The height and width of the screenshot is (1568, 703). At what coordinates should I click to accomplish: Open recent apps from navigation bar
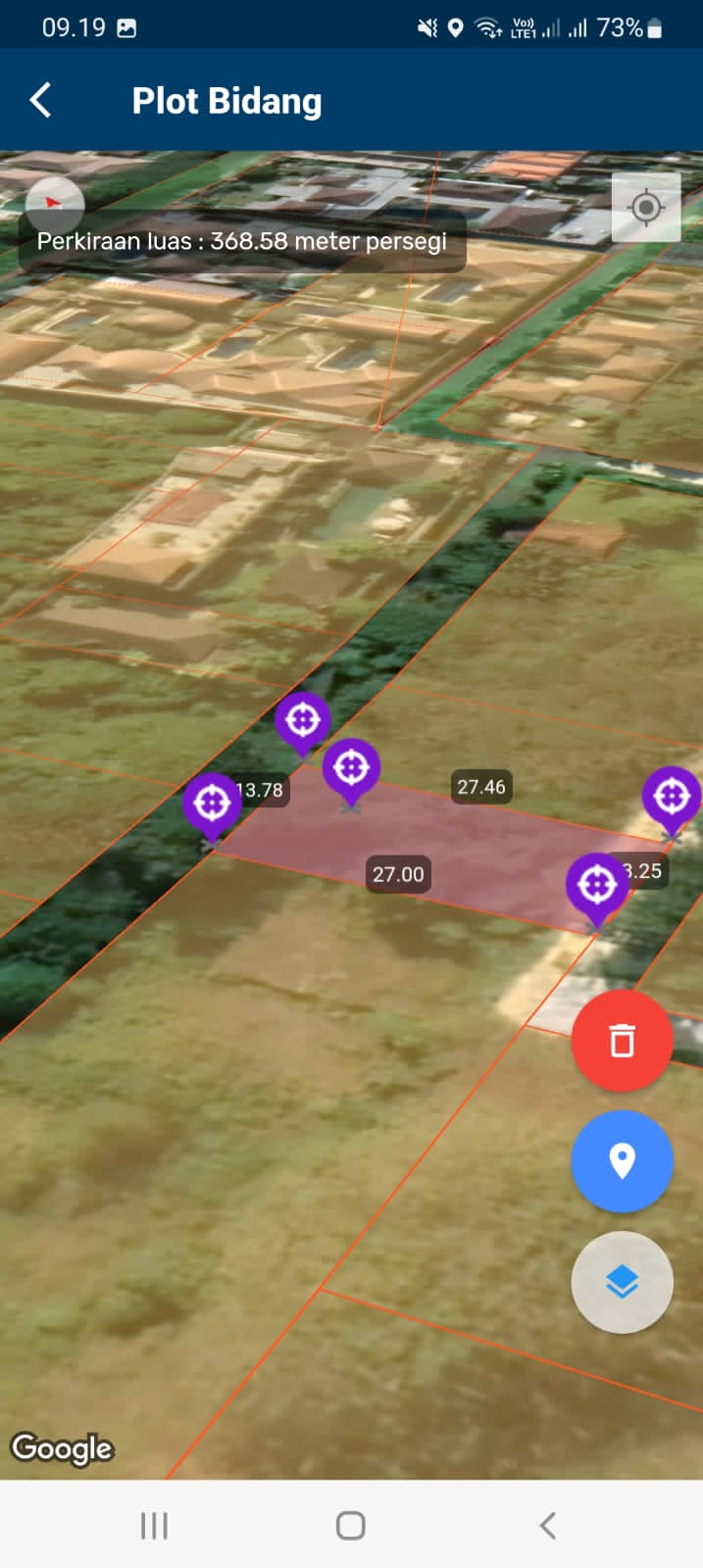pos(154,1525)
